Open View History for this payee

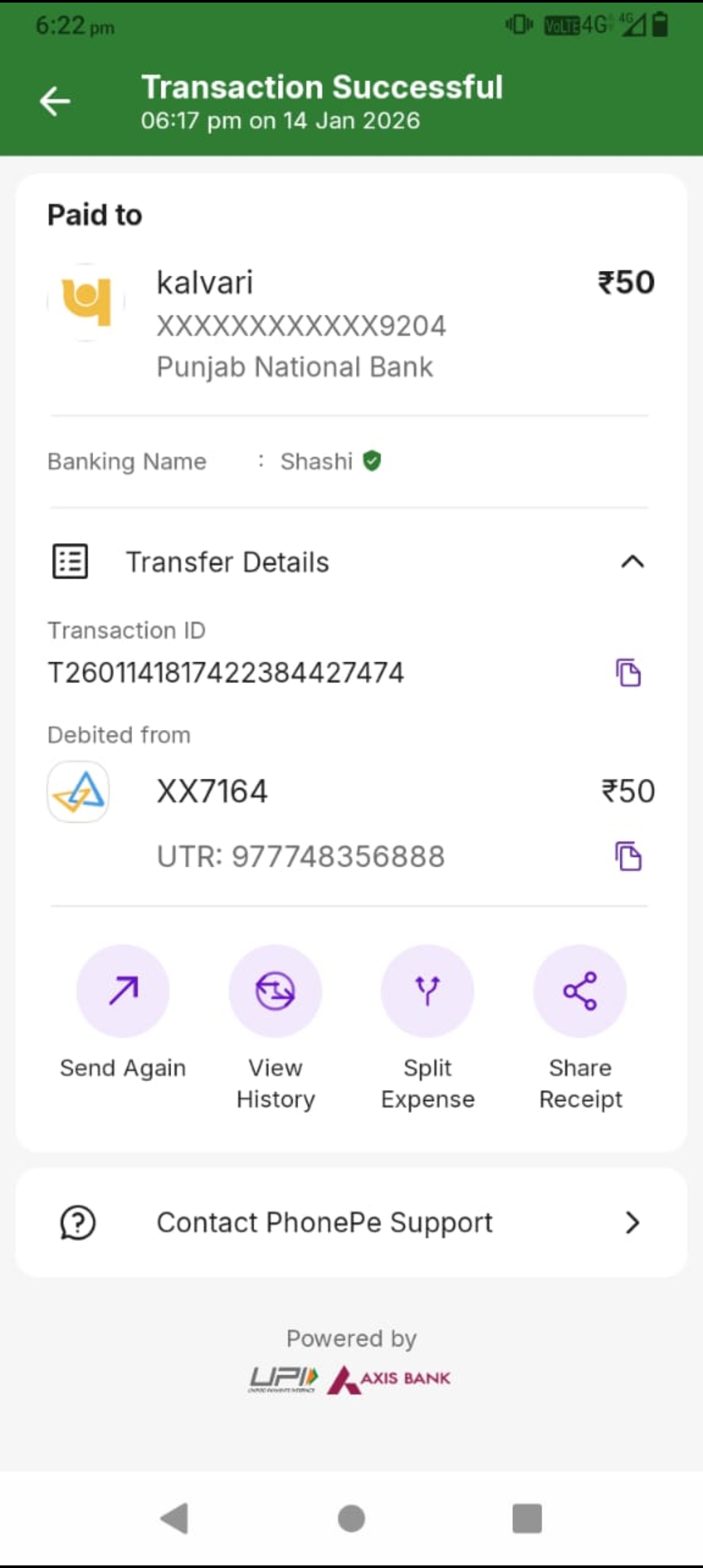click(275, 991)
